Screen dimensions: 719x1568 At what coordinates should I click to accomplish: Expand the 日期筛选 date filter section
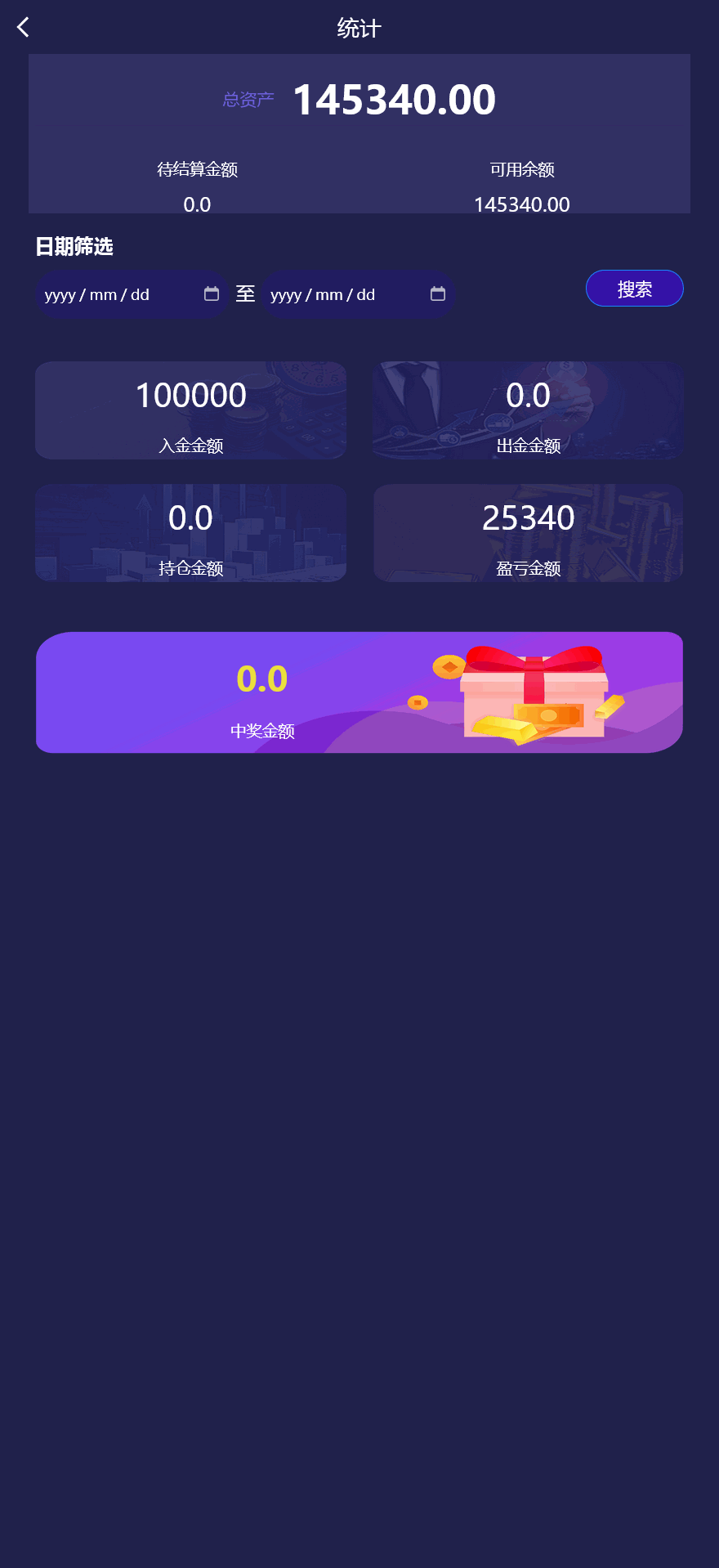74,246
